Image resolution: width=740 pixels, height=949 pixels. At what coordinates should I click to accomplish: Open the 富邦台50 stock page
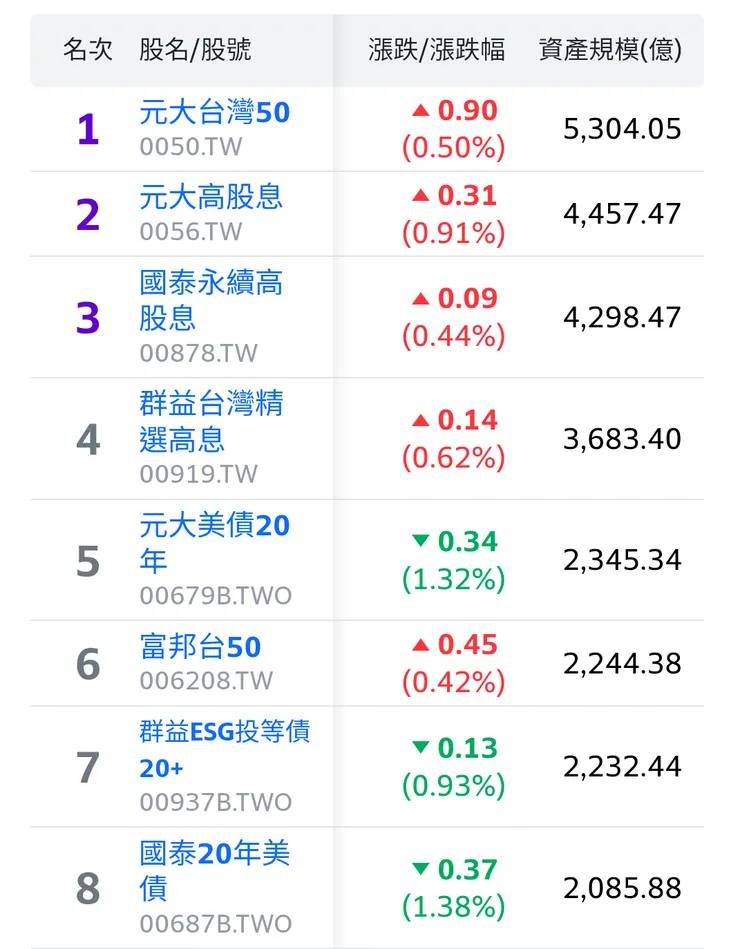tap(200, 647)
